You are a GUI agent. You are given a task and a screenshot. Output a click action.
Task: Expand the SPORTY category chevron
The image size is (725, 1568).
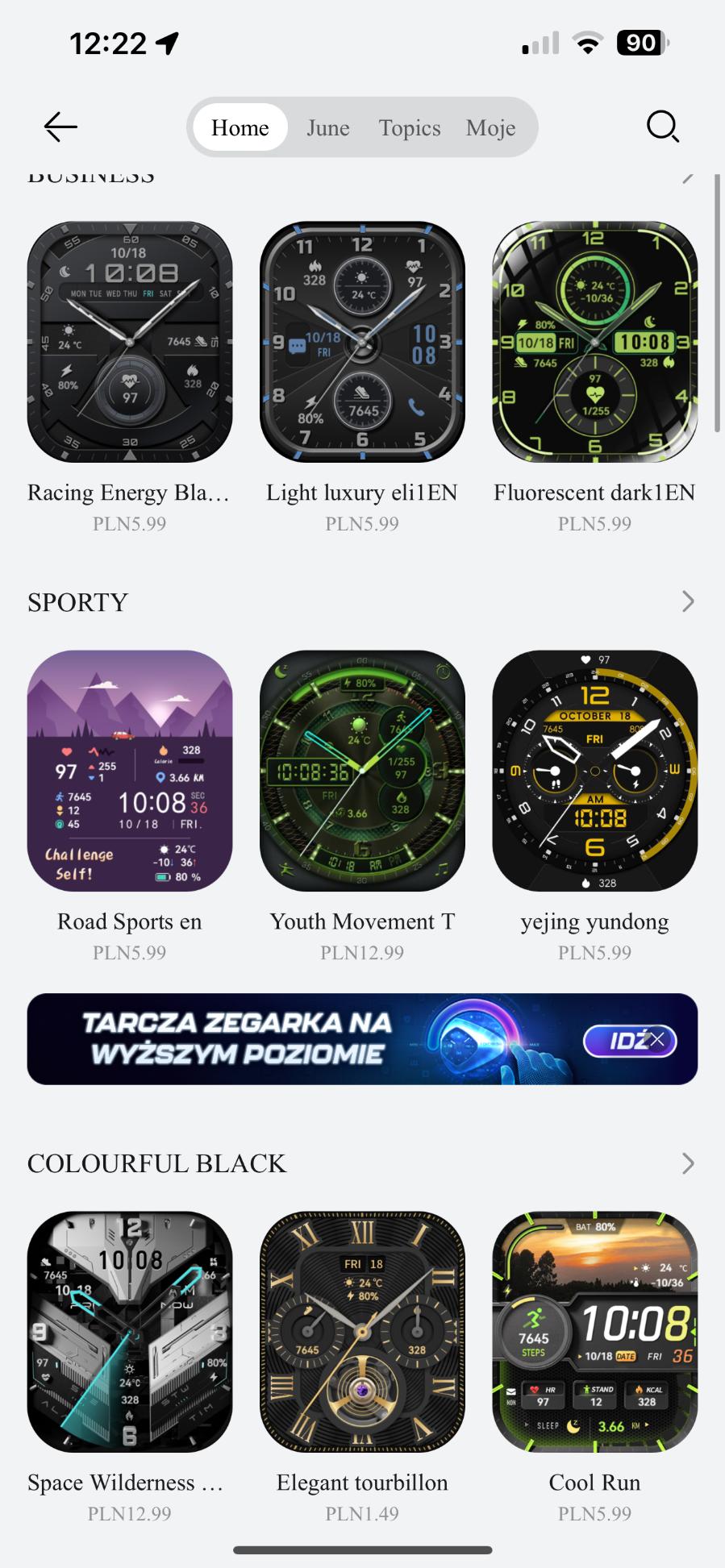pos(687,601)
